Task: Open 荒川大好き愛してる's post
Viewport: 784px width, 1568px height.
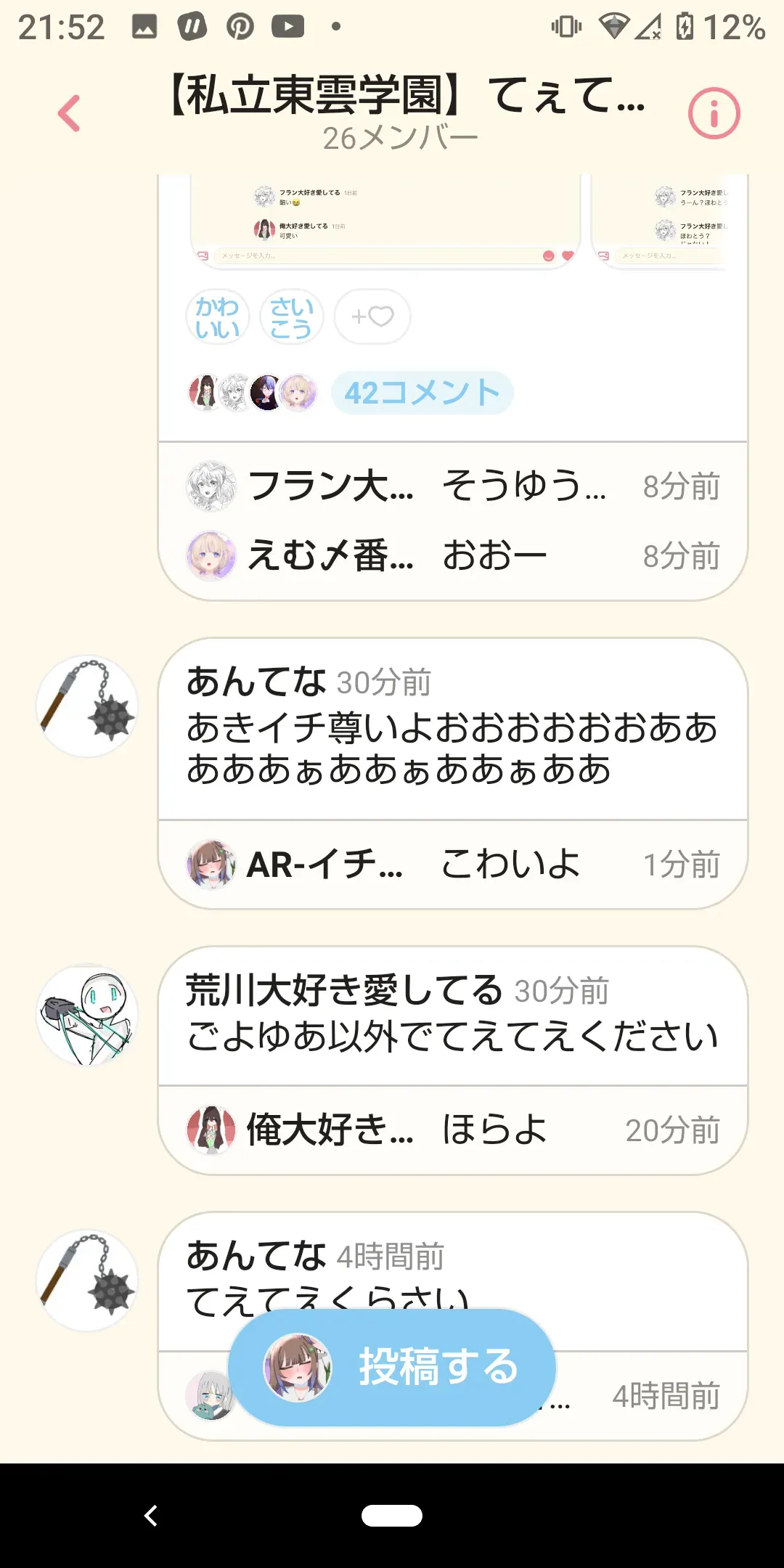Action: click(453, 1015)
